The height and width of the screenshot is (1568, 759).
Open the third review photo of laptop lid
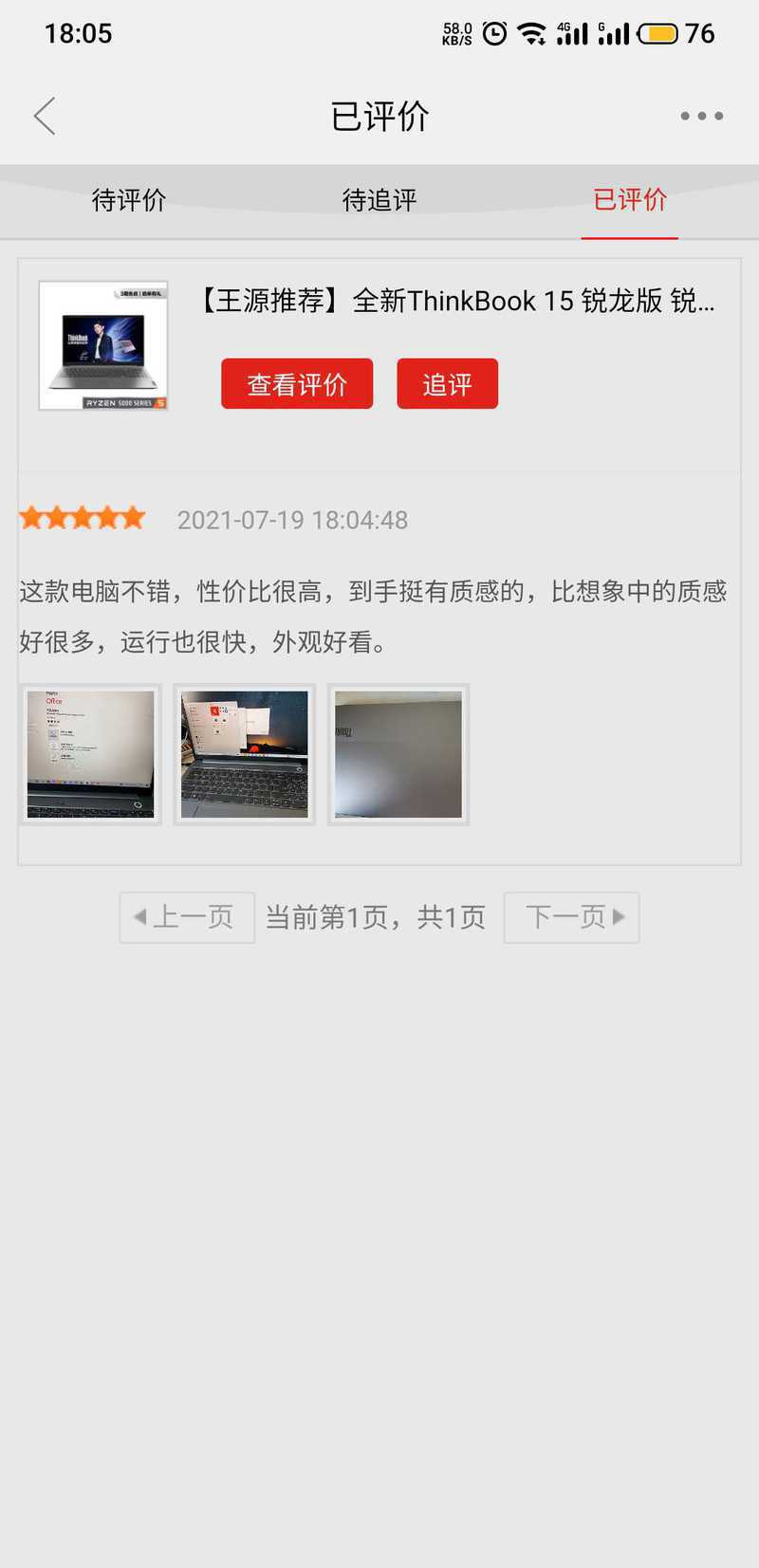(398, 754)
